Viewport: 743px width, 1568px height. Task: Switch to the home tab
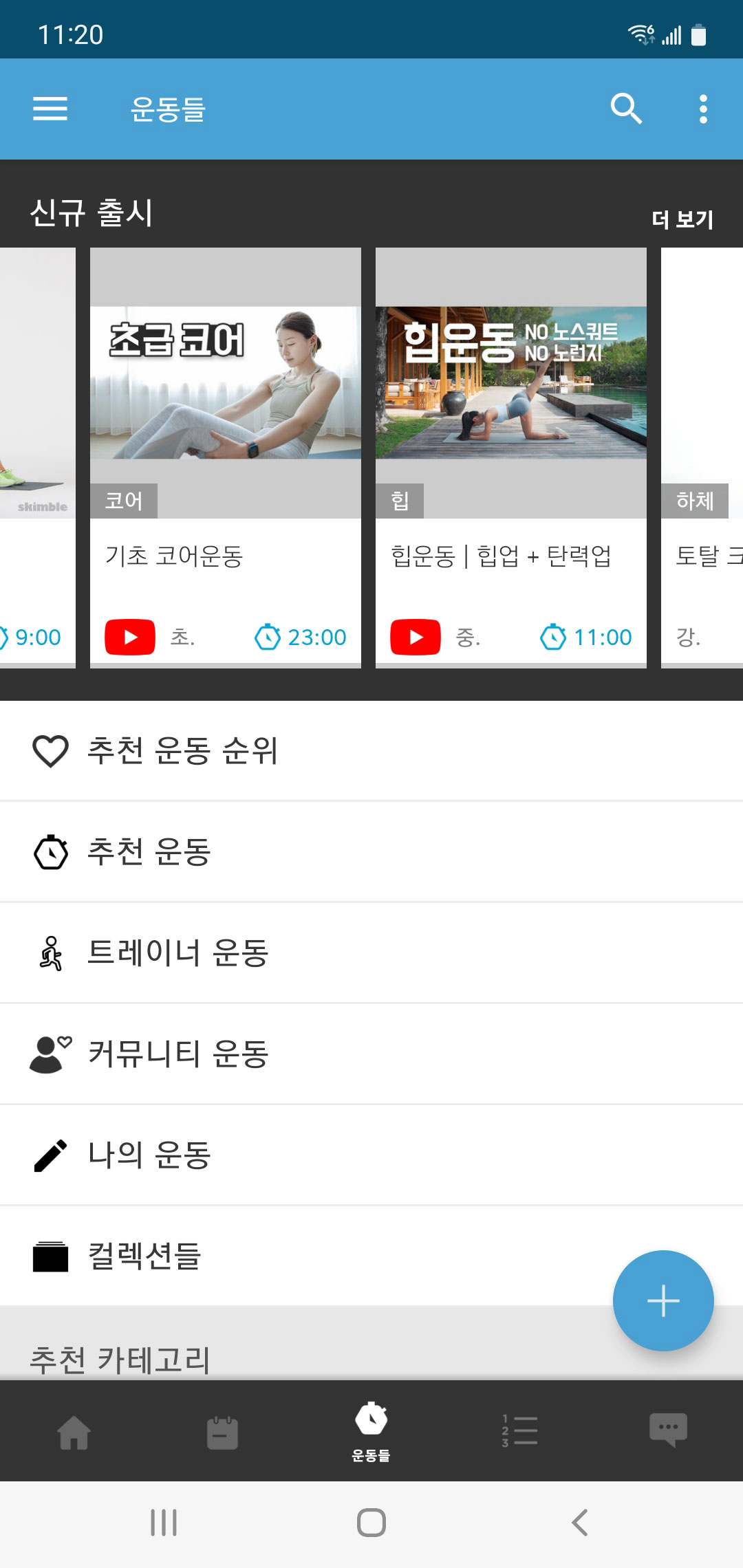(74, 1433)
